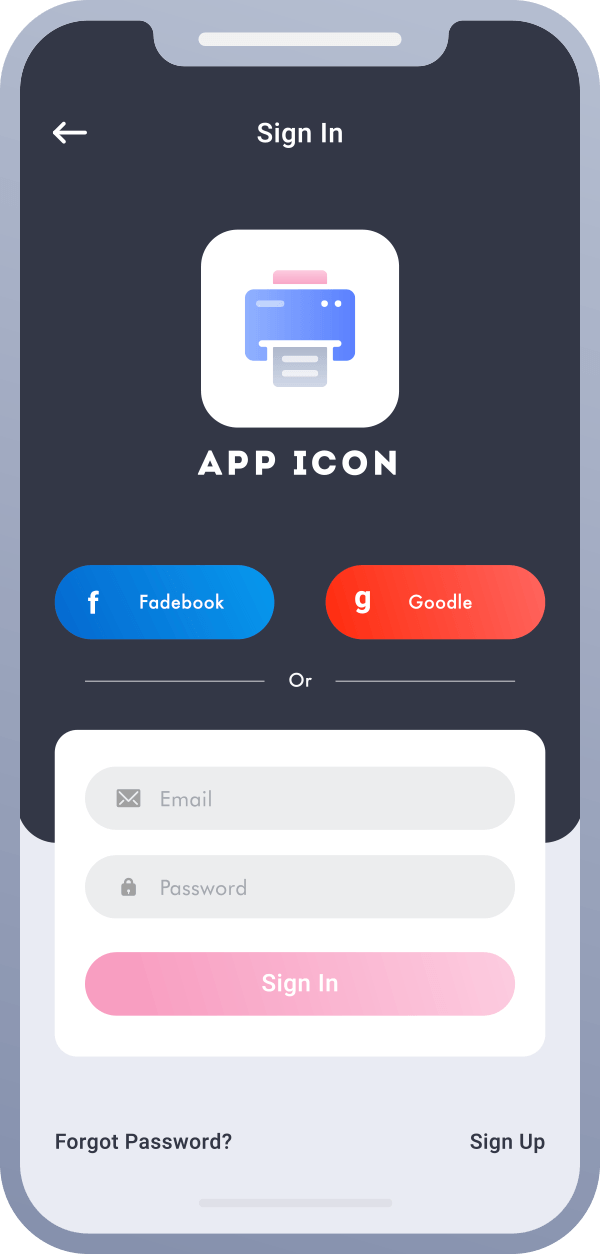Continue with the Goodle button
The width and height of the screenshot is (600, 1254).
[435, 602]
